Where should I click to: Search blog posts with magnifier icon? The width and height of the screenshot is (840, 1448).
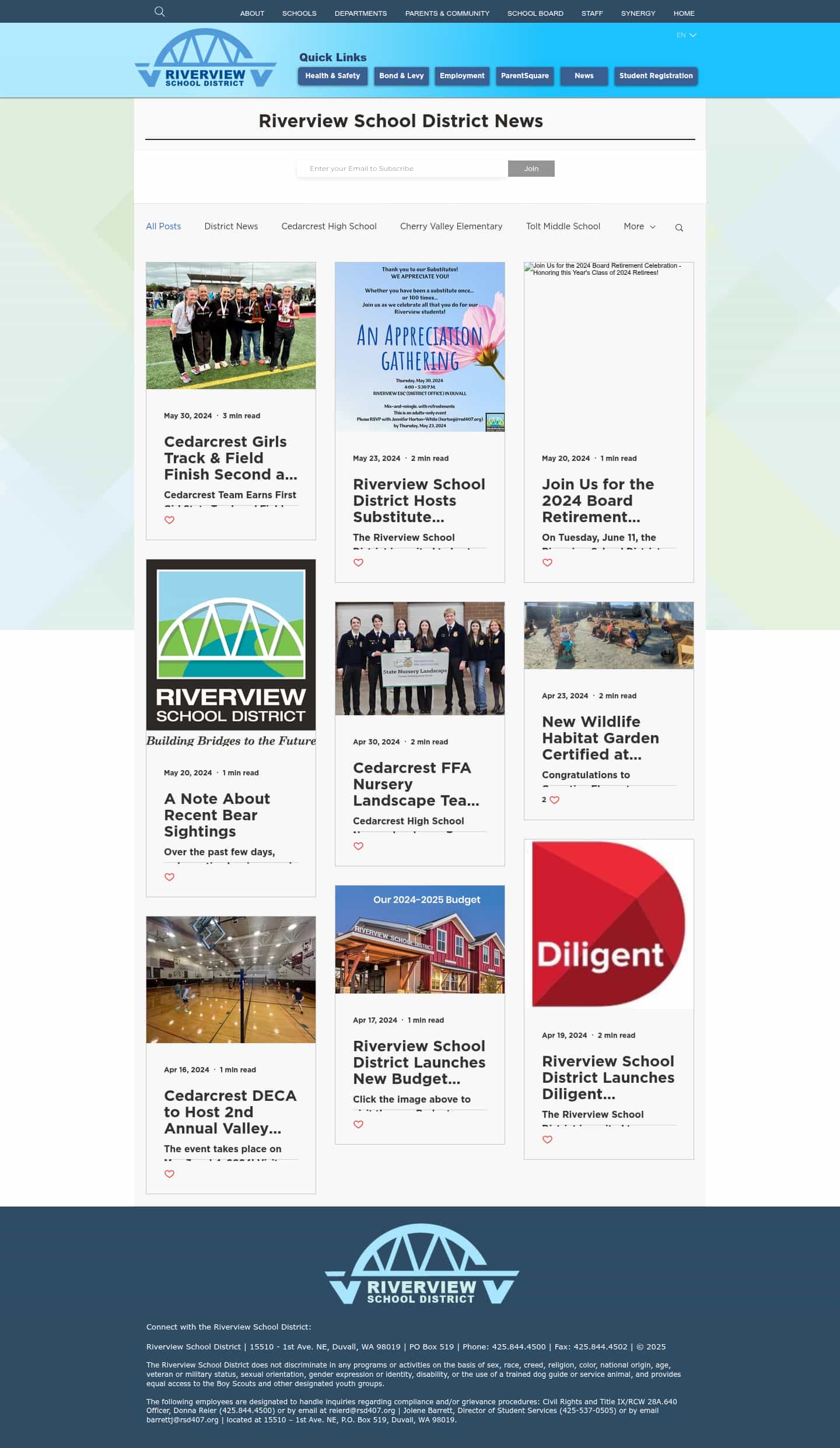679,228
